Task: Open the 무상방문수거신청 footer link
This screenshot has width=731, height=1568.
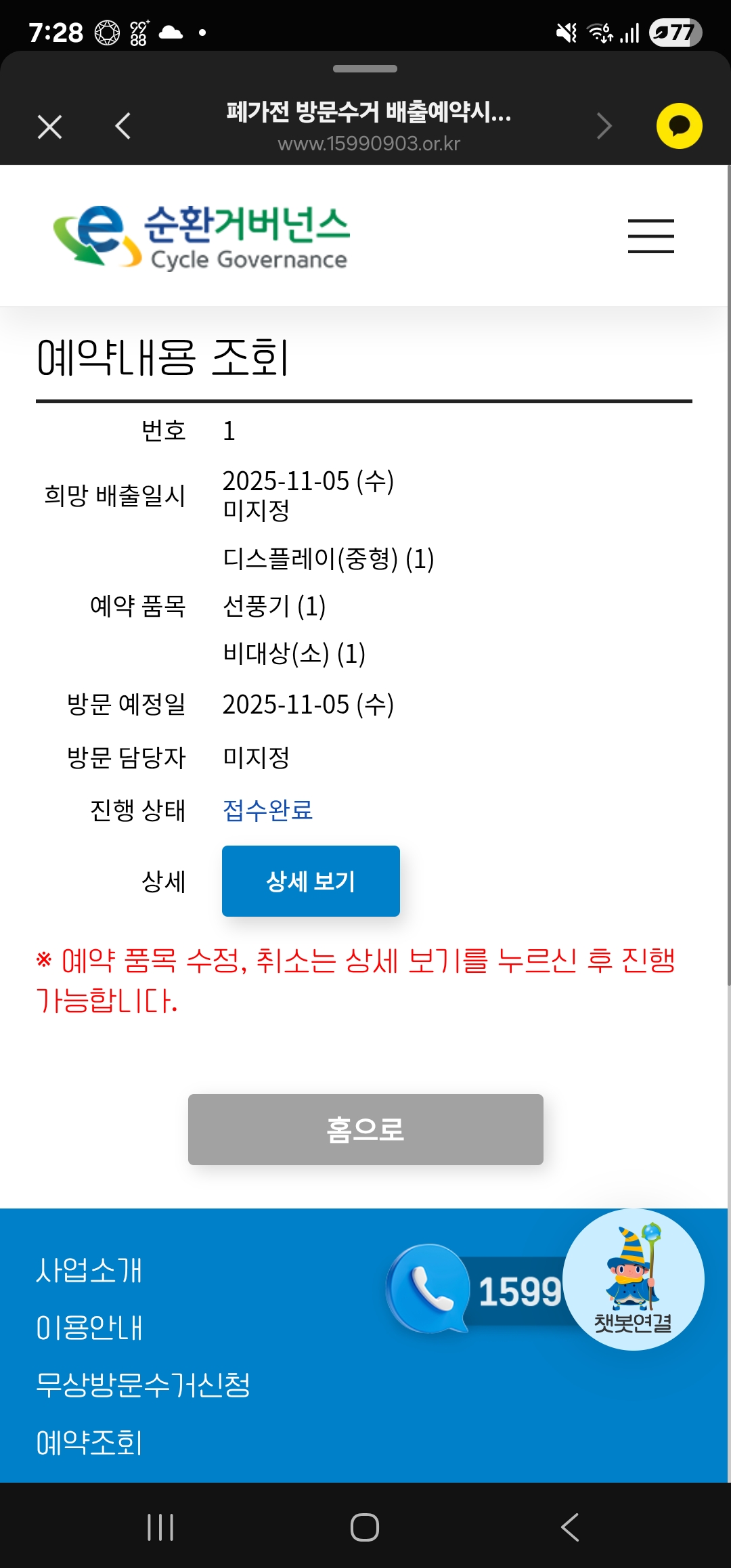Action: pos(143,1385)
